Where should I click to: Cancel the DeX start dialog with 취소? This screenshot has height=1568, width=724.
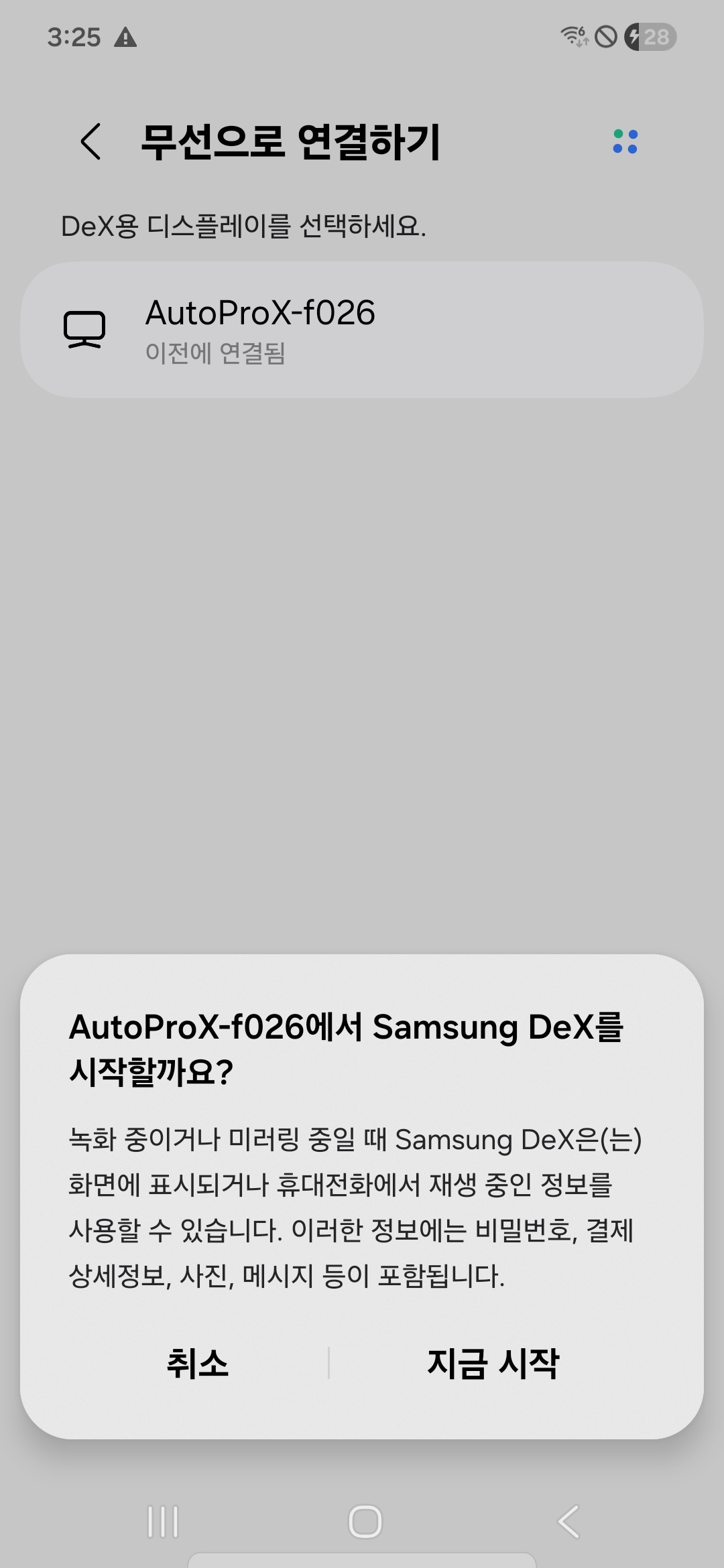click(198, 1363)
